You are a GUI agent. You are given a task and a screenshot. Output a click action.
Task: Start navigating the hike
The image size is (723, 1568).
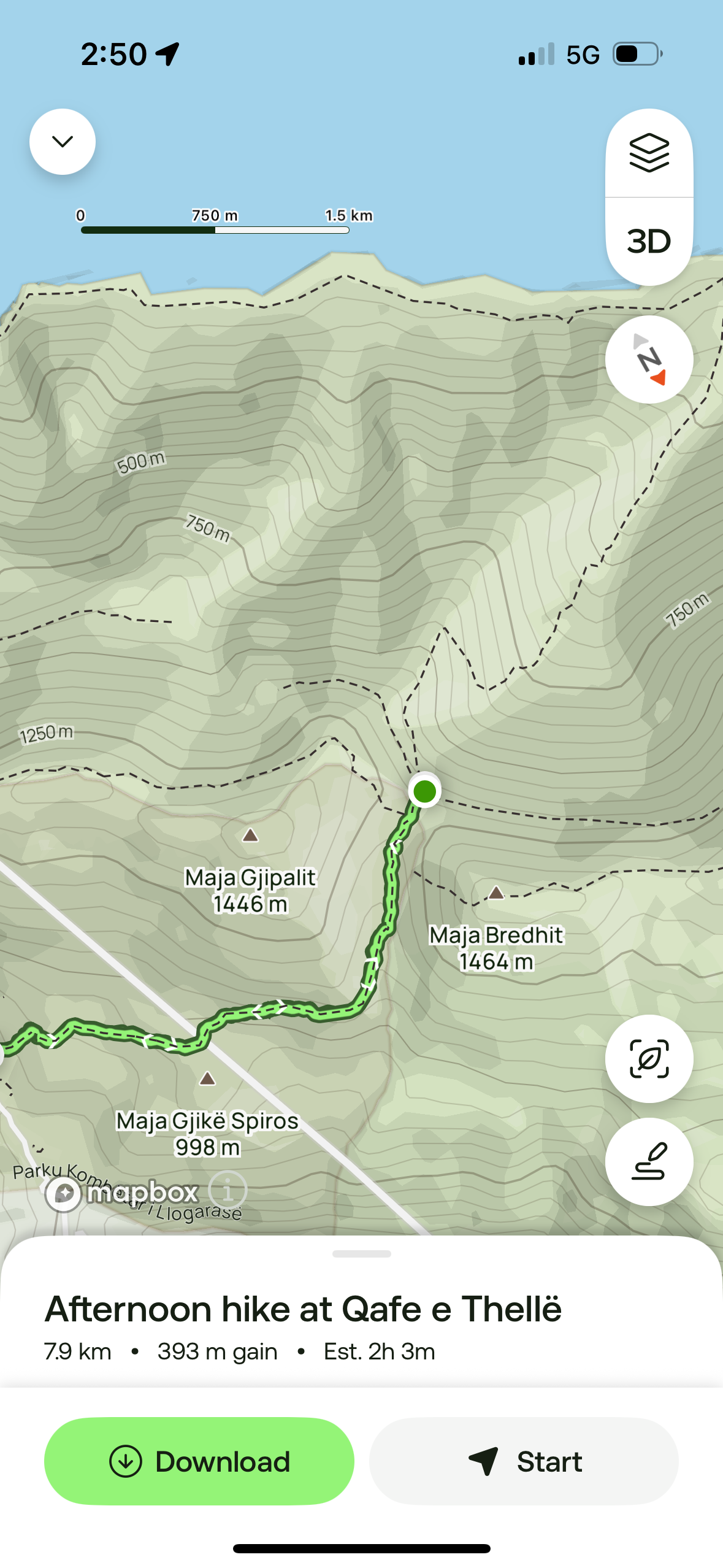point(524,1461)
